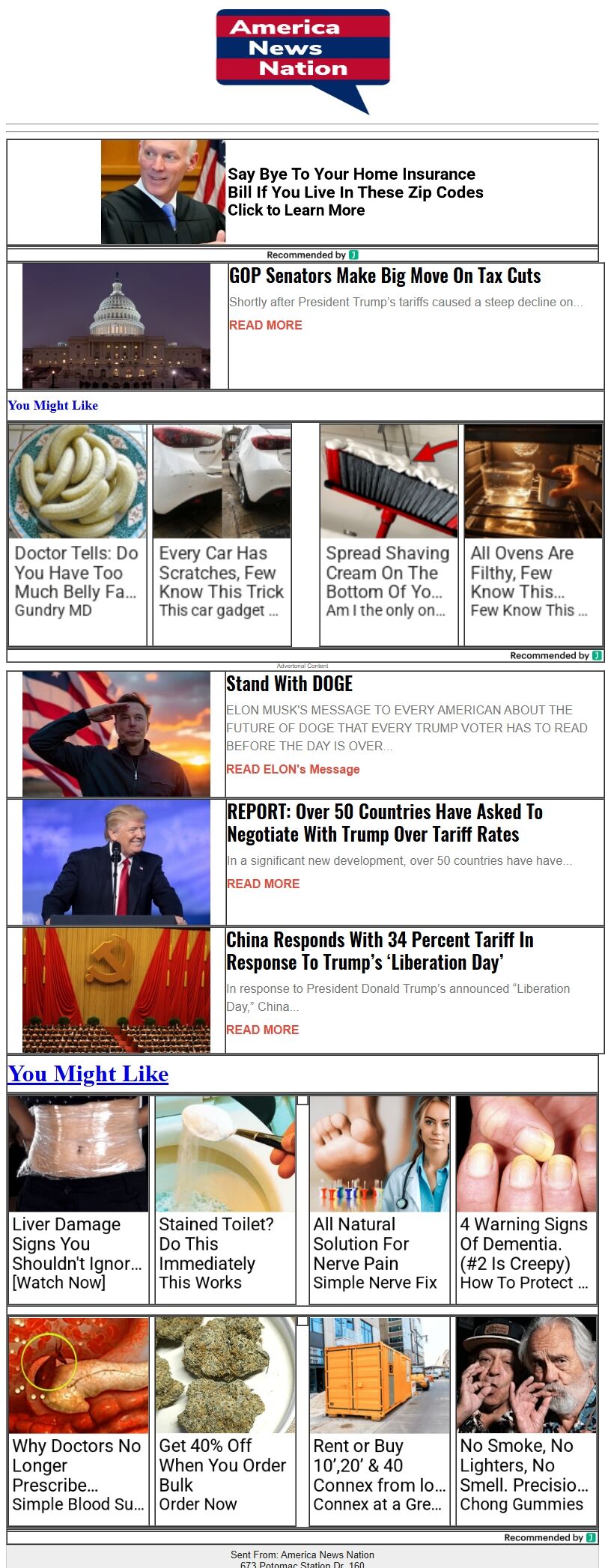Open the Stand With DOGE headline
The width and height of the screenshot is (605, 1568).
[x=289, y=684]
